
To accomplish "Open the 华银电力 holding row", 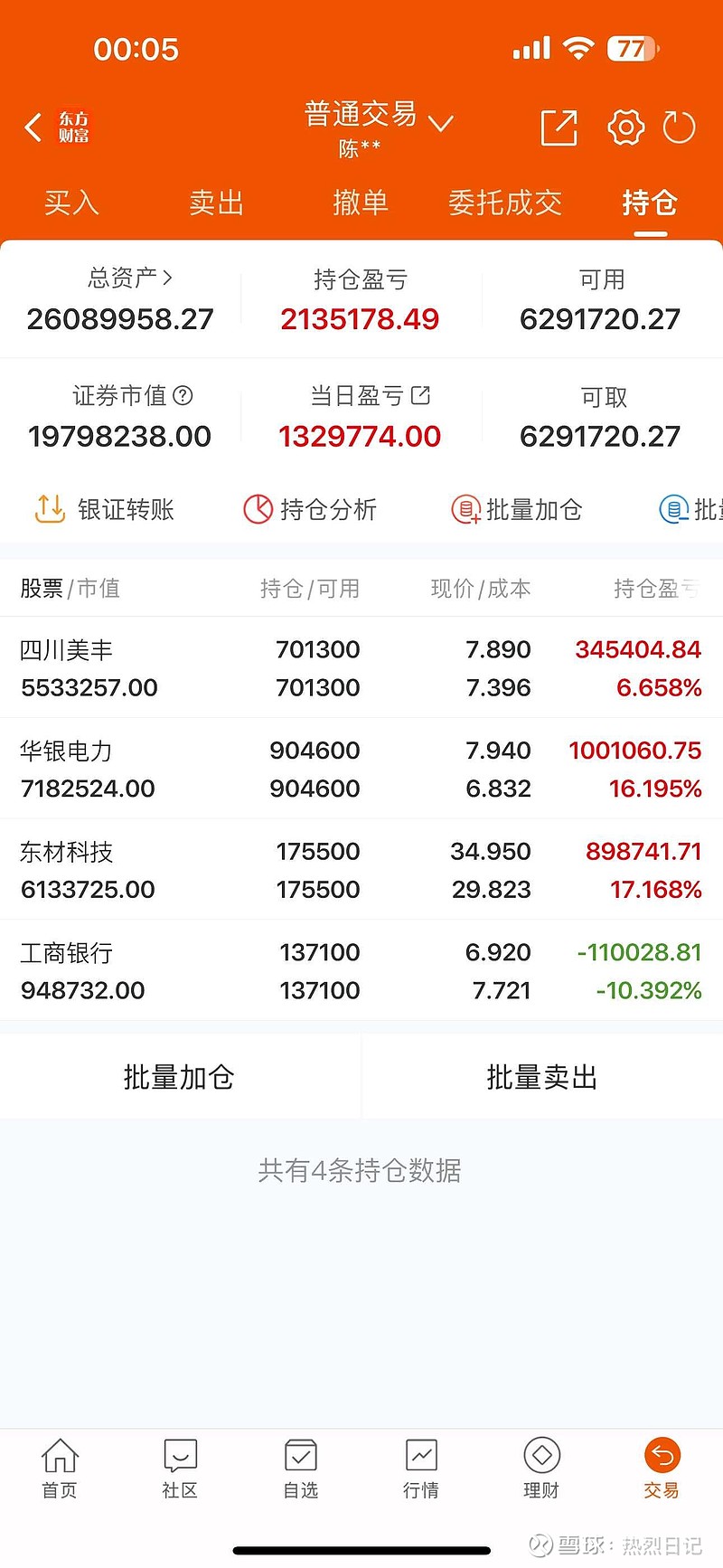I will pyautogui.click(x=361, y=770).
